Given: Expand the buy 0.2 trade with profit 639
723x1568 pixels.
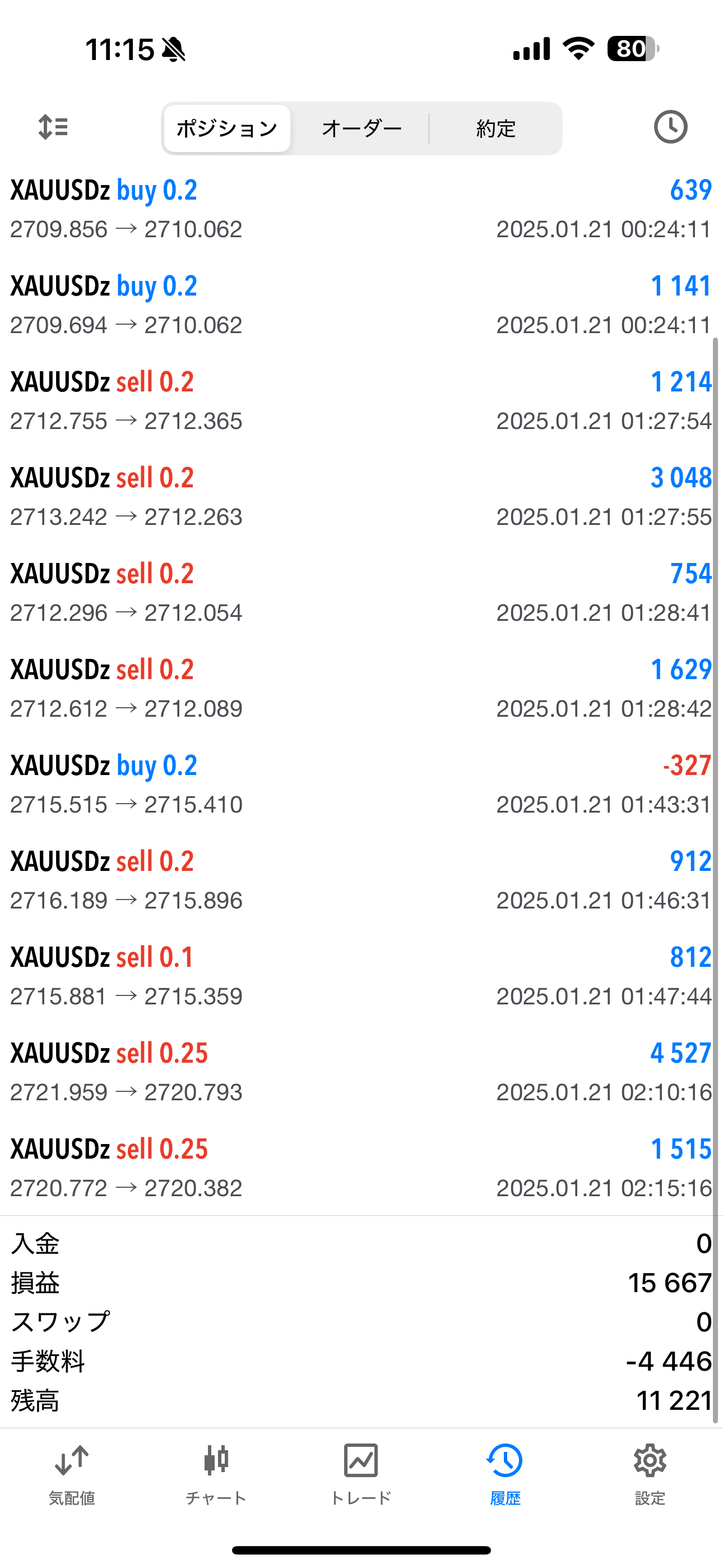Looking at the screenshot, I should pos(361,209).
